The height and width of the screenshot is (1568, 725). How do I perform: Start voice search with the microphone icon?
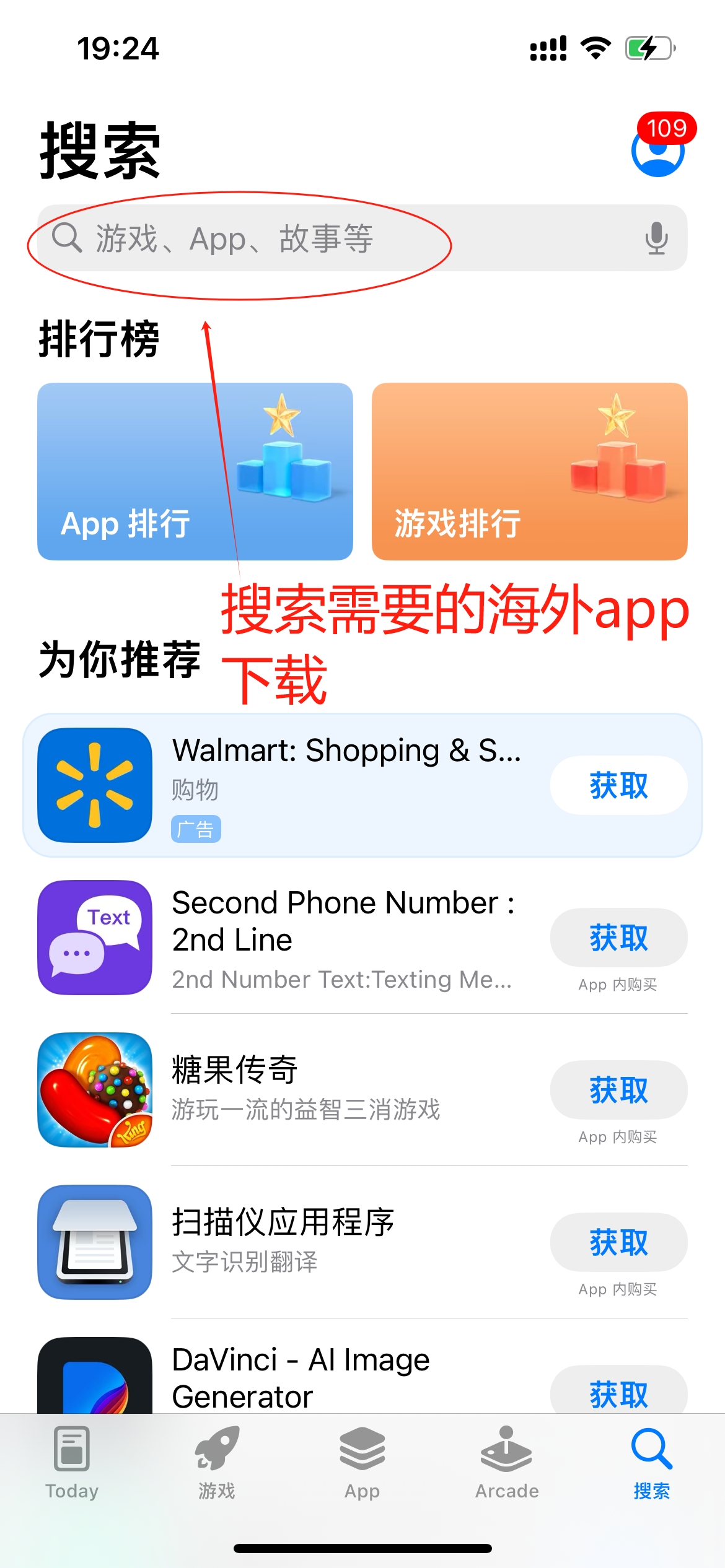[656, 238]
